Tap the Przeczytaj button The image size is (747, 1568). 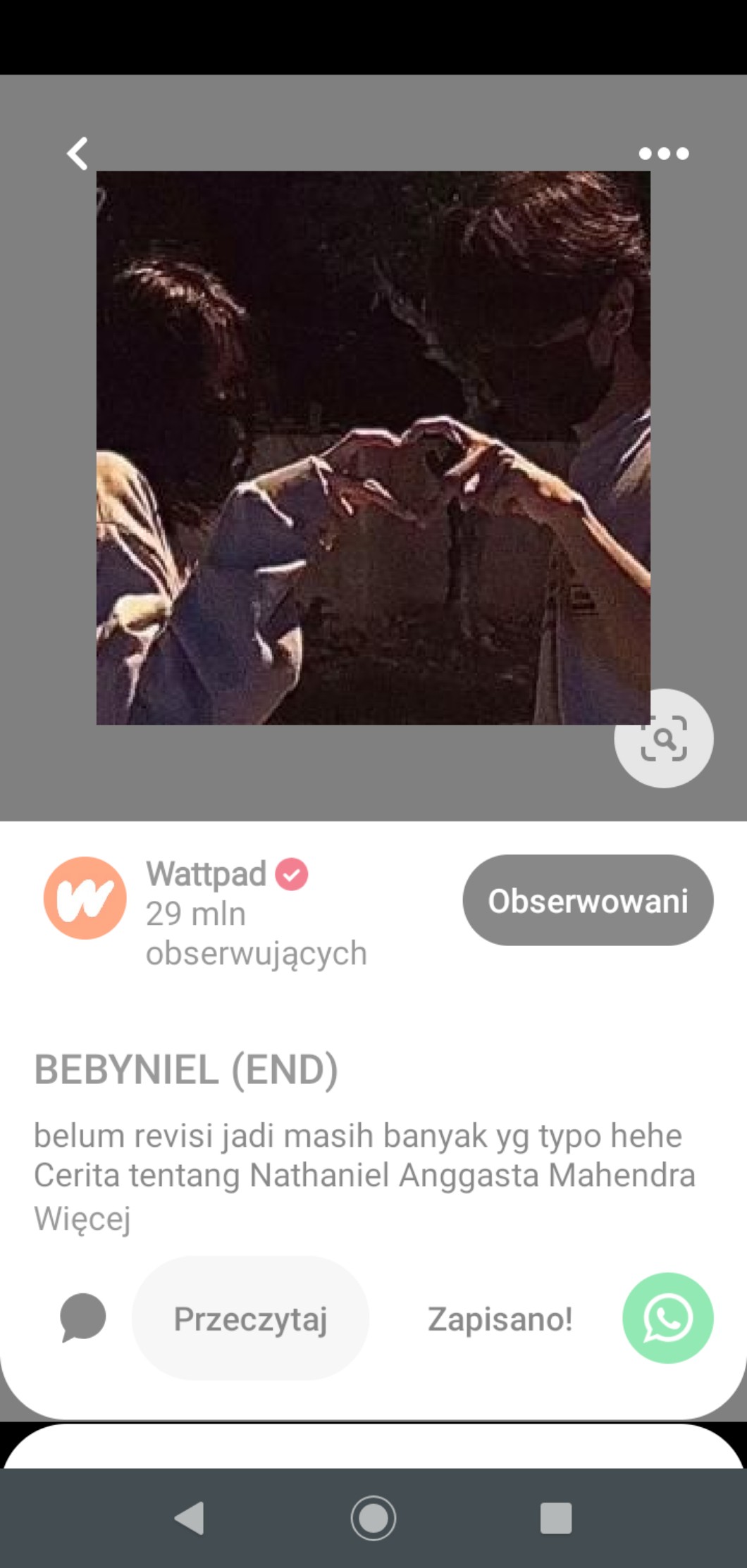click(x=250, y=1319)
